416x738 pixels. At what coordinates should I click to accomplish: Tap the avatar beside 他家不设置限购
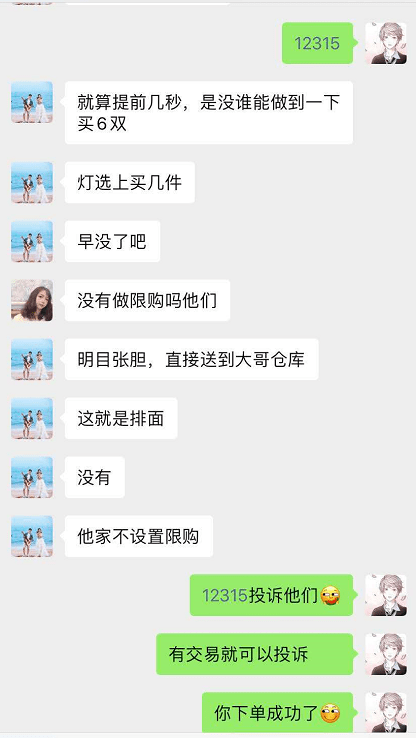pyautogui.click(x=32, y=536)
